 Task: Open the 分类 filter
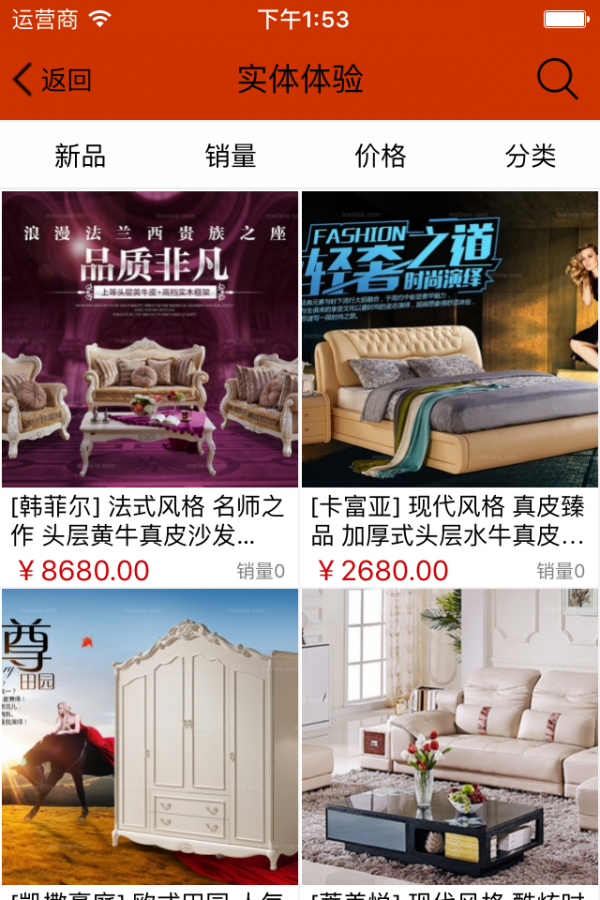(x=530, y=156)
